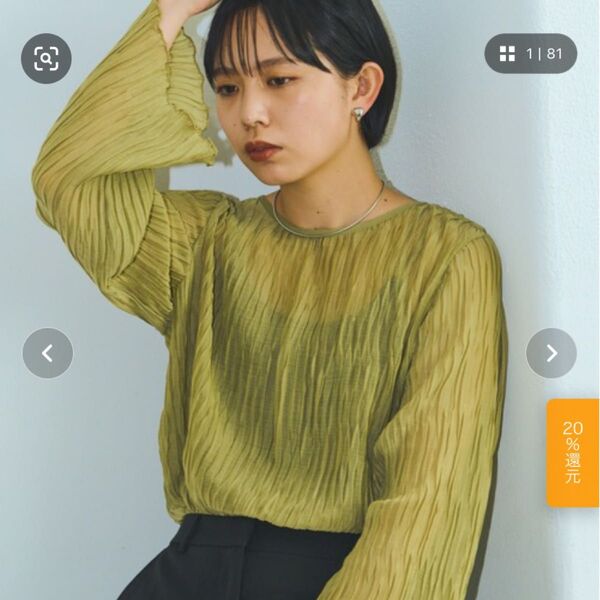This screenshot has width=600, height=600.
Task: Go to the next product image
Action: tap(551, 353)
